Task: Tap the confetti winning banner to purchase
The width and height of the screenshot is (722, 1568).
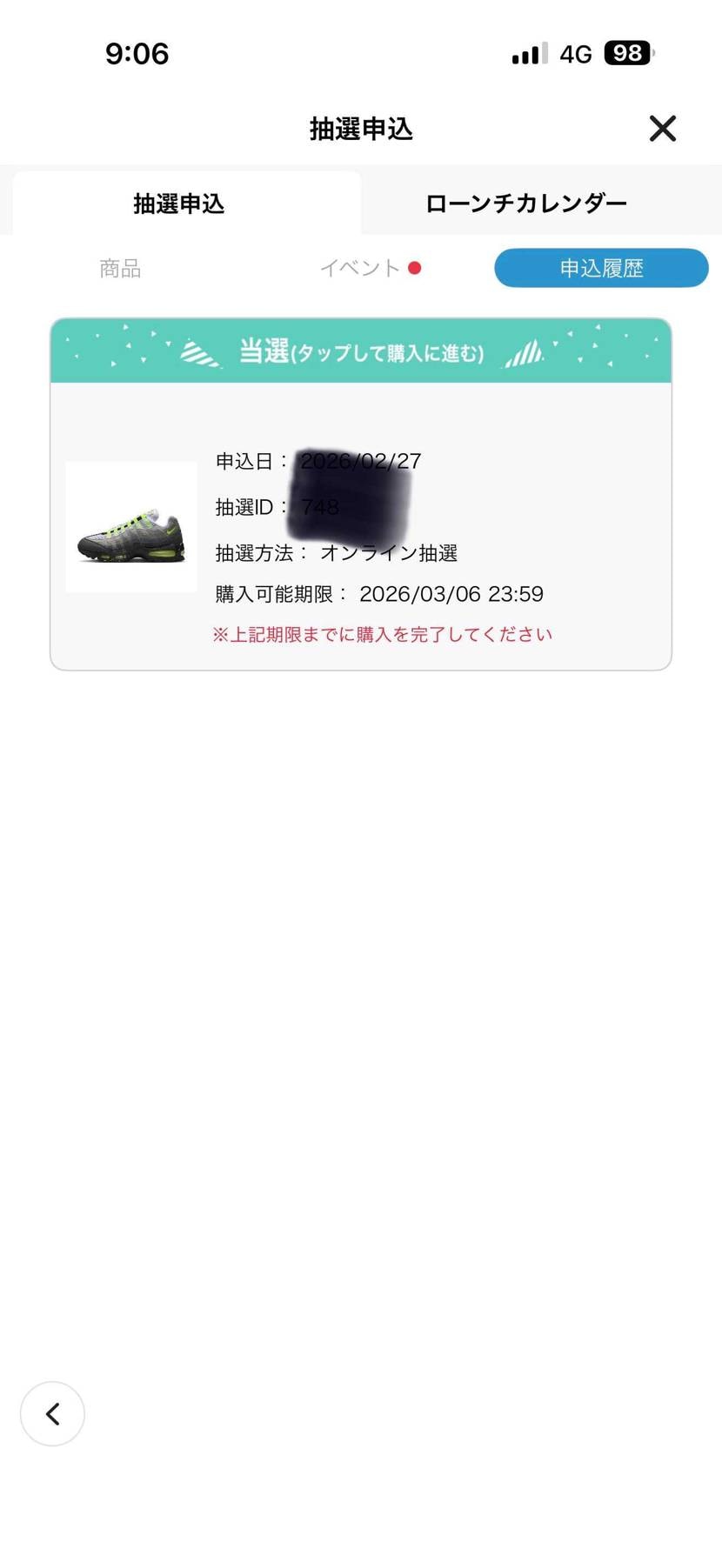Action: pos(361,351)
